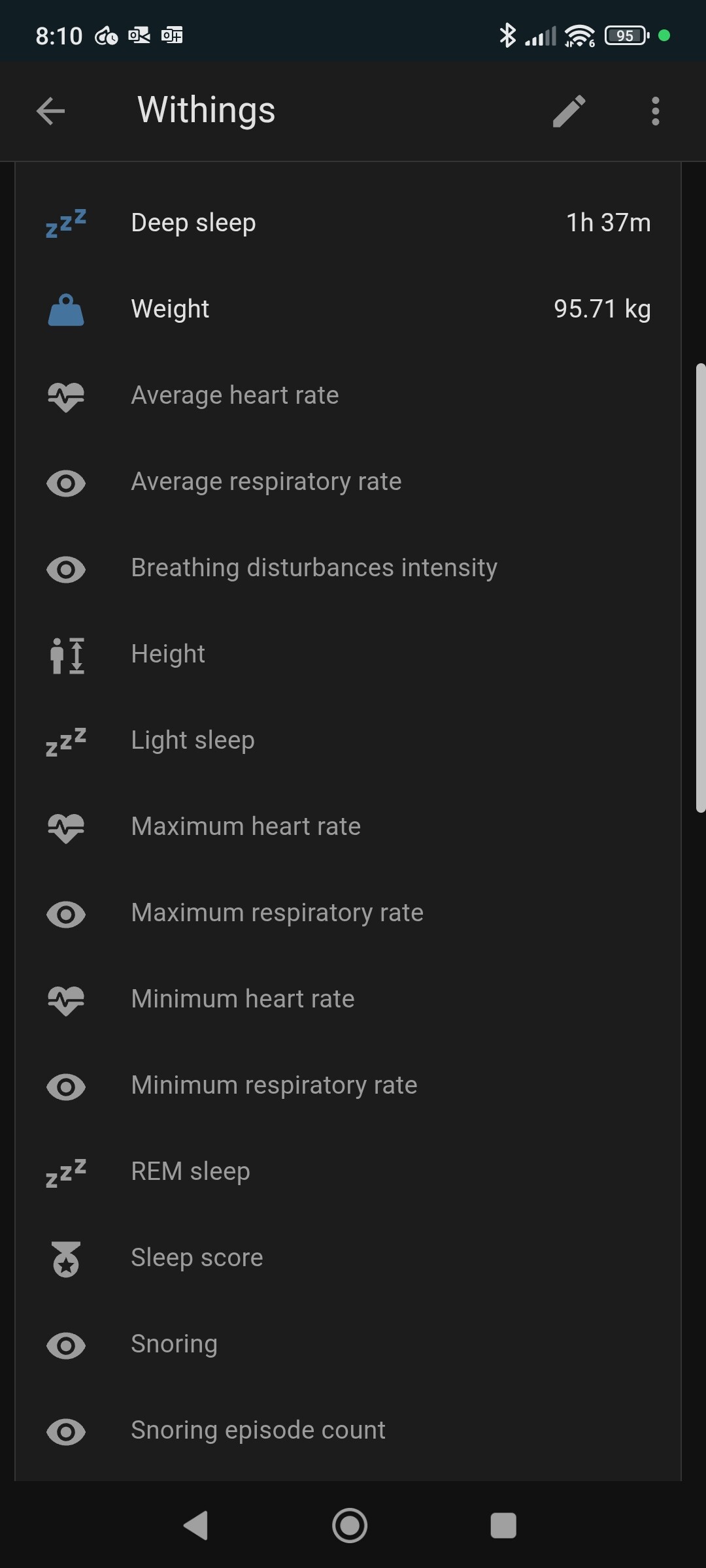The height and width of the screenshot is (1568, 706).
Task: View the Snoring sensor
Action: (348, 1344)
